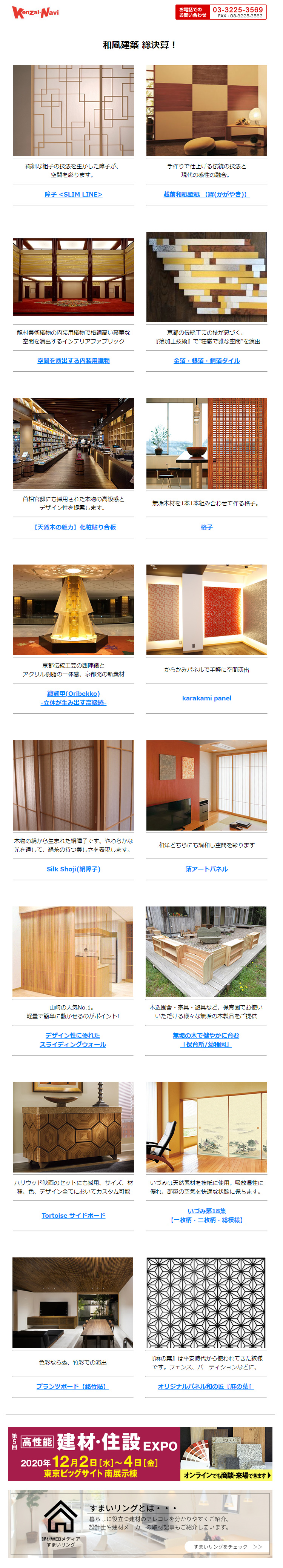The image size is (283, 1568).
Task: Open the 障子 SLIM LINE link
Action: 73,194
